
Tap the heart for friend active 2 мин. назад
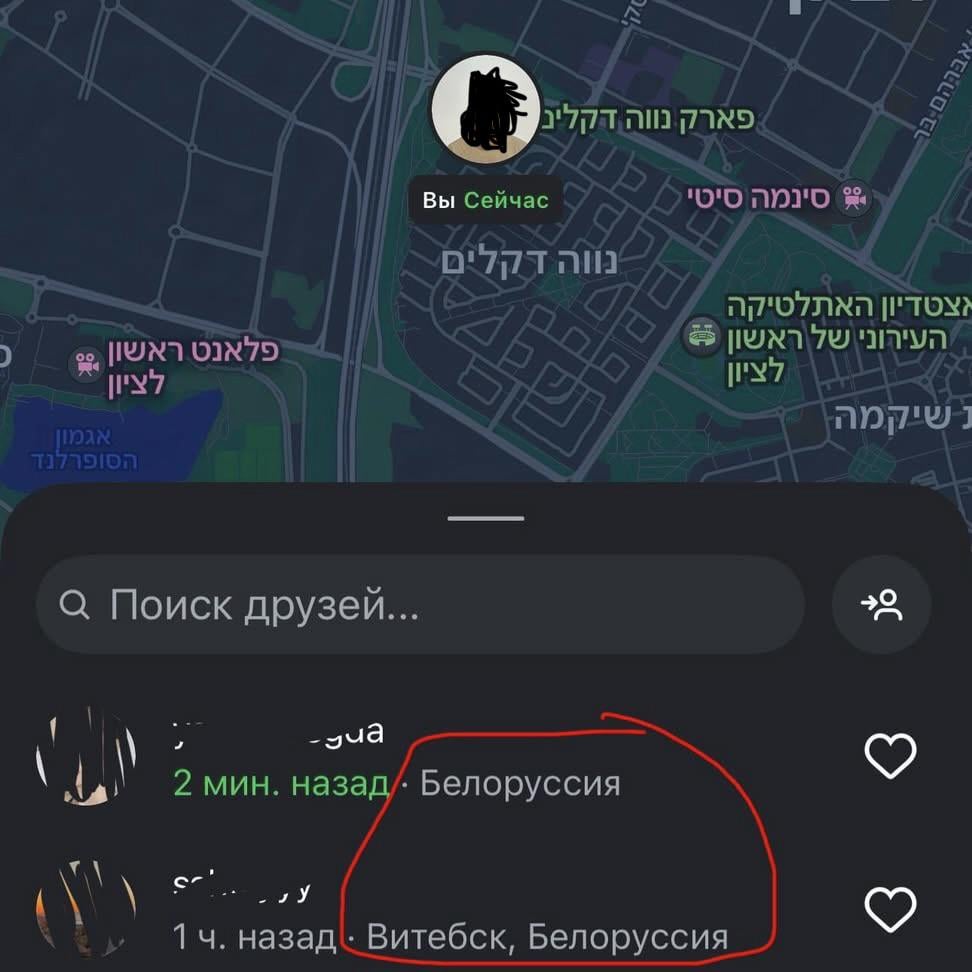(x=889, y=756)
